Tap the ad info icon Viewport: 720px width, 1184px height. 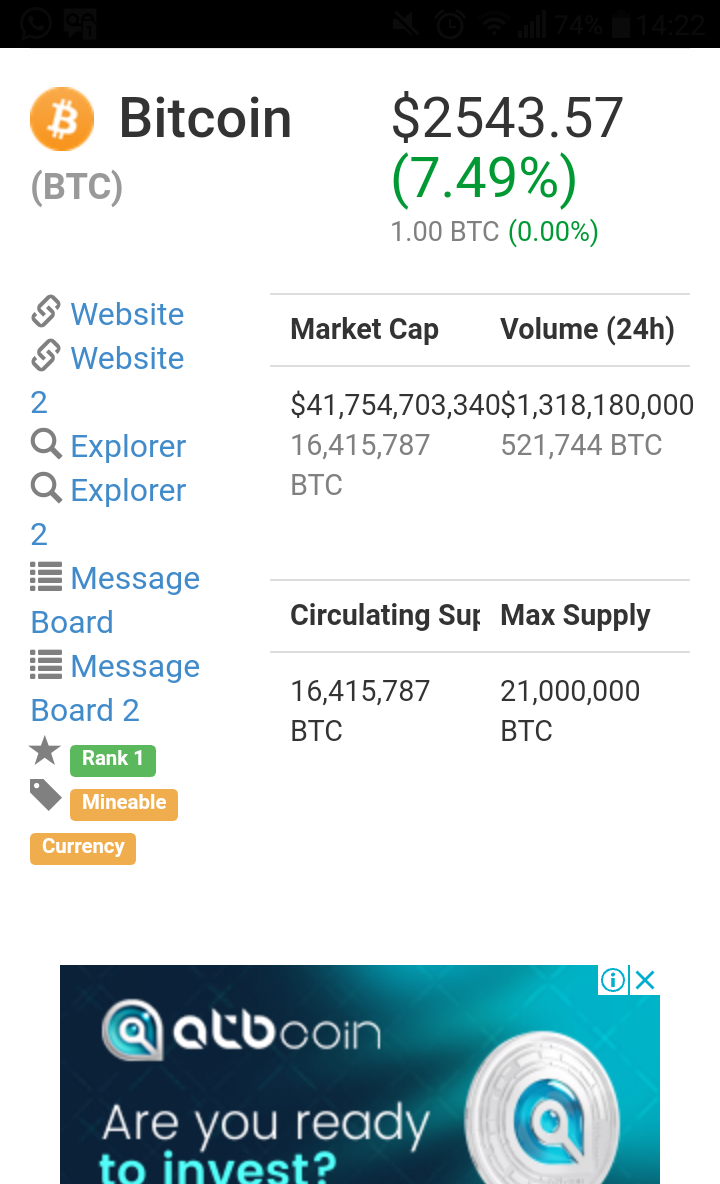(x=613, y=980)
